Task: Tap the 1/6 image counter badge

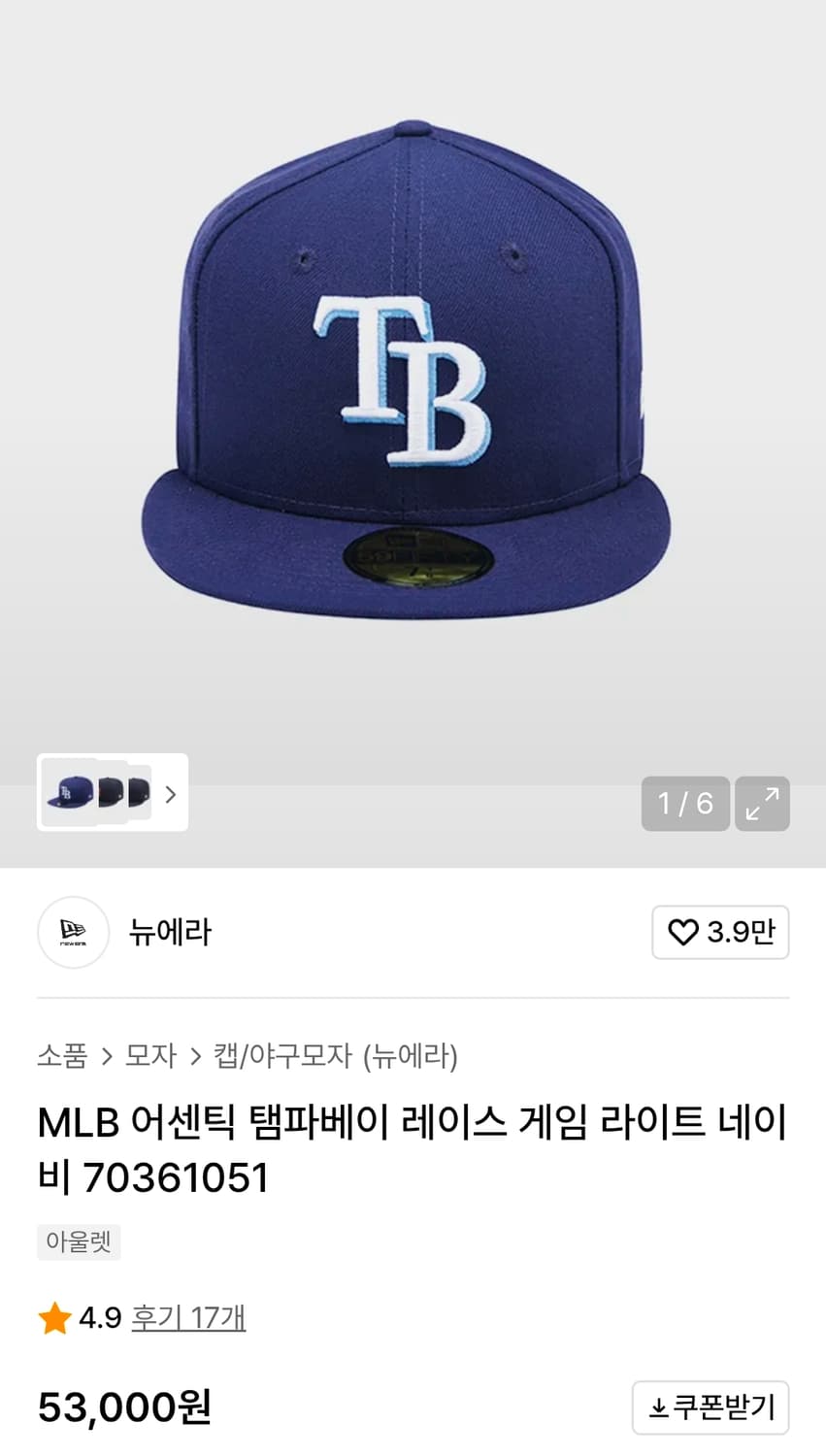Action: click(685, 804)
